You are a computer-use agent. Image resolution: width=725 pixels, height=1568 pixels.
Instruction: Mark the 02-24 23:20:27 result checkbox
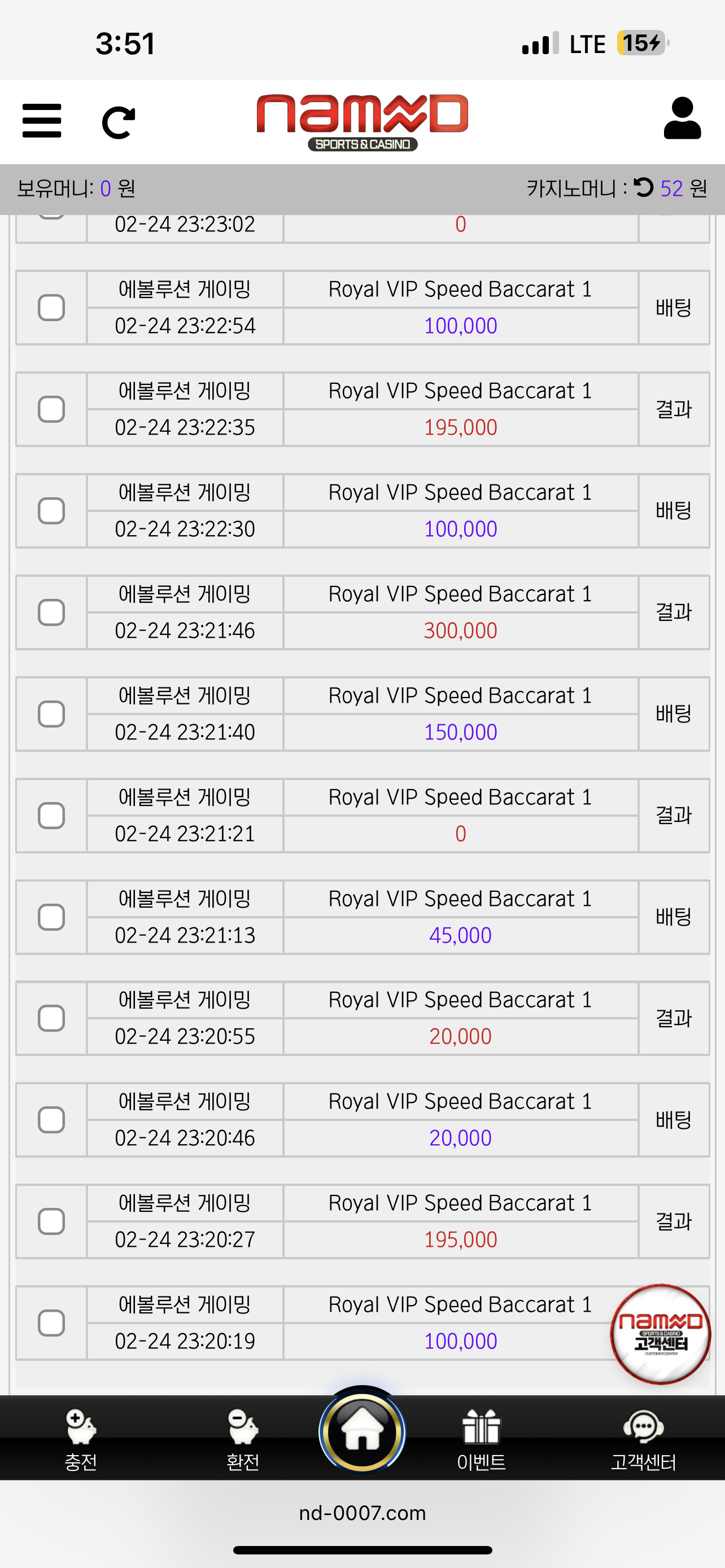pos(51,1221)
